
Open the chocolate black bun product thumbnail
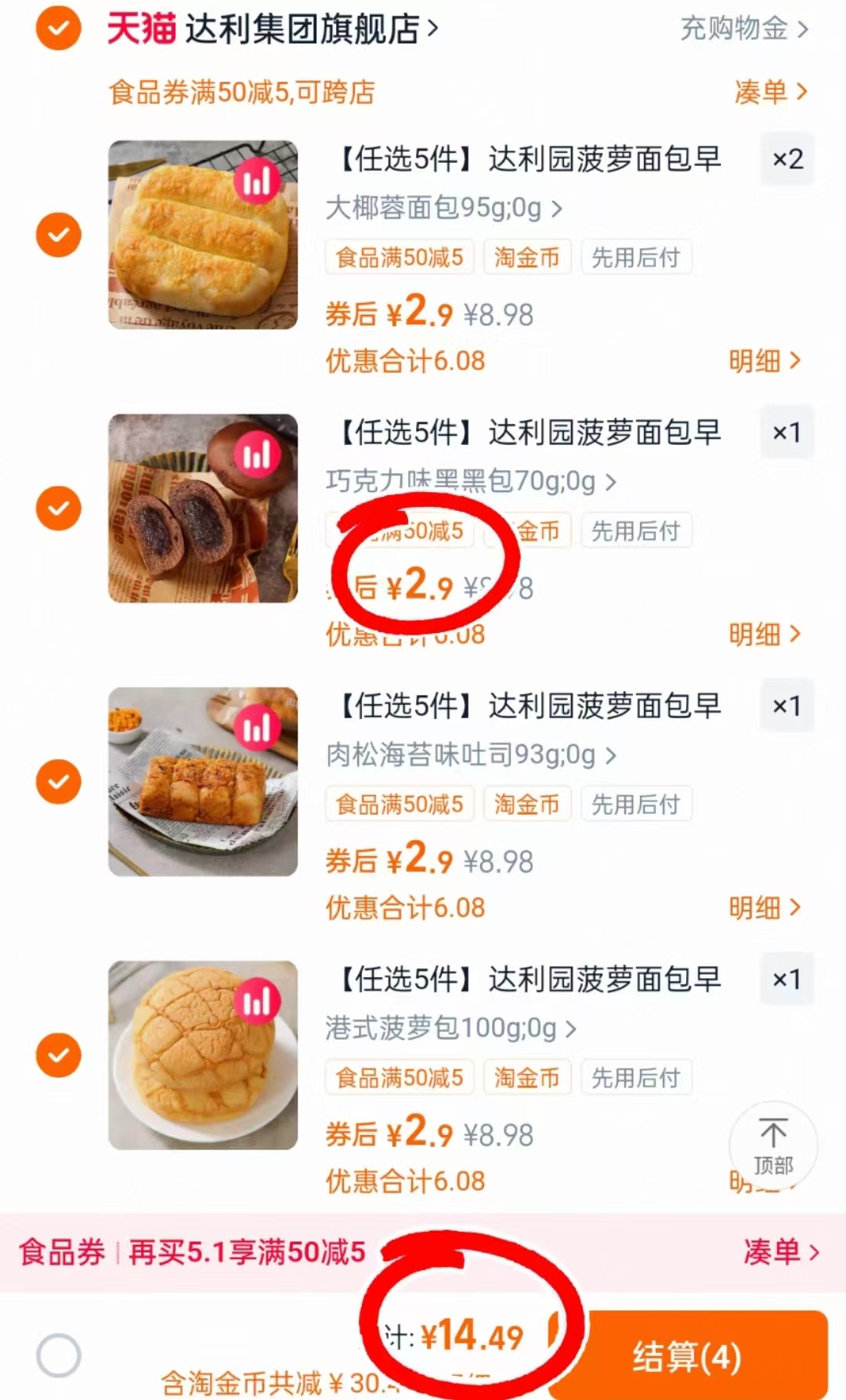[x=203, y=508]
